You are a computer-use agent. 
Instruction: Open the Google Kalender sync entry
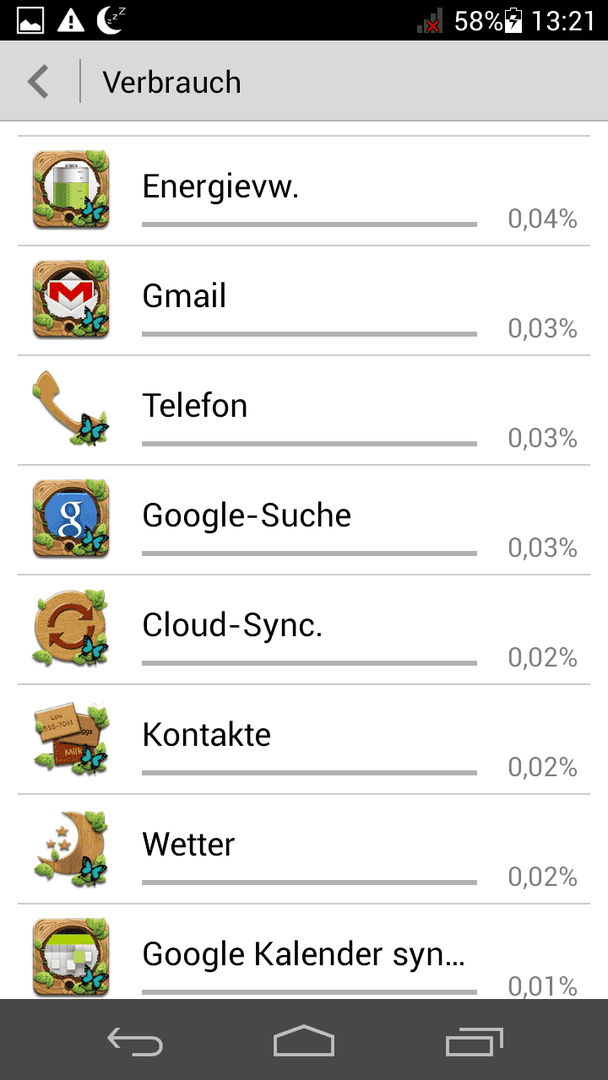(x=304, y=951)
